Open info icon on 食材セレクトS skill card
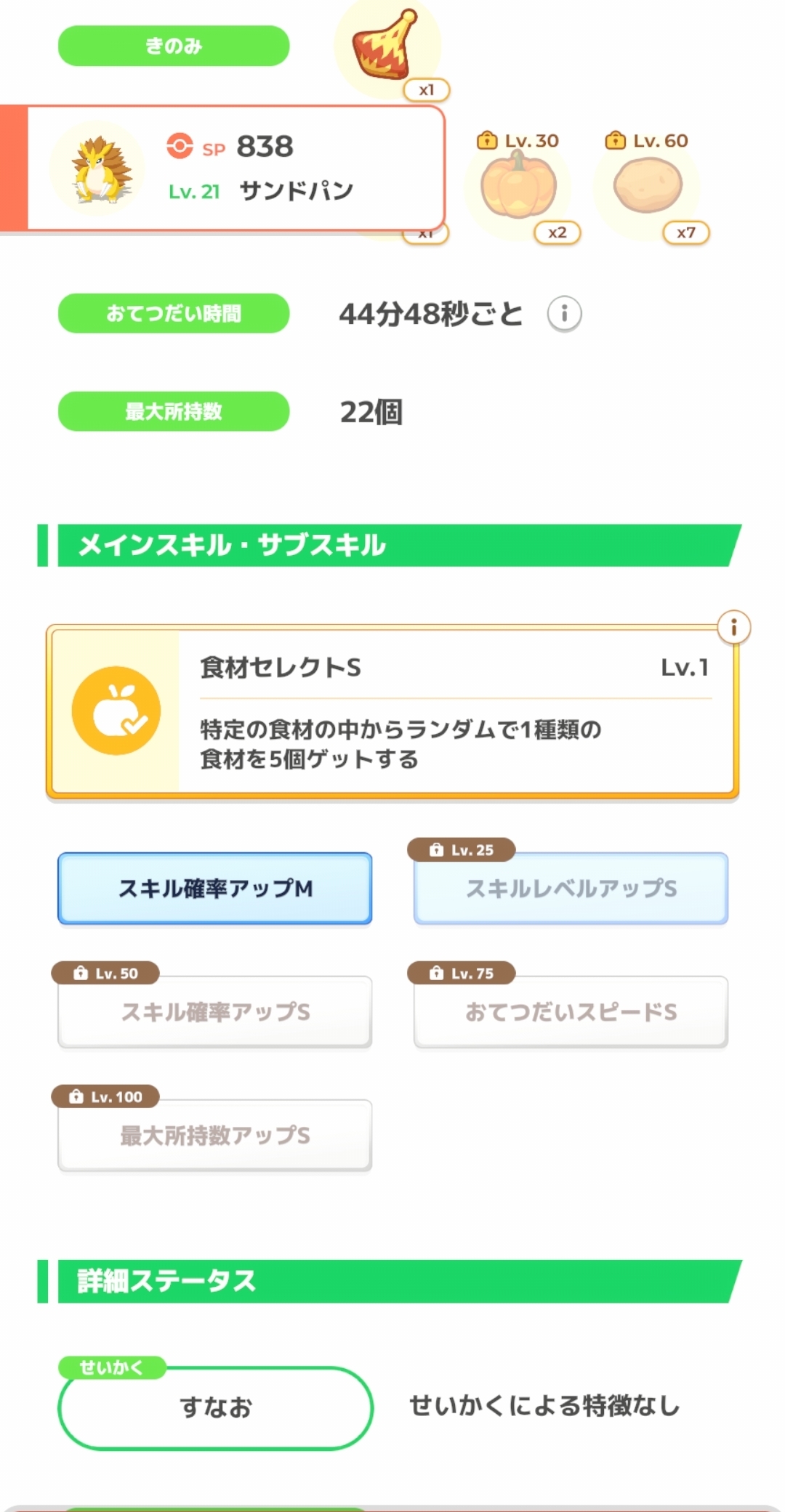This screenshot has width=785, height=1512. click(x=733, y=627)
